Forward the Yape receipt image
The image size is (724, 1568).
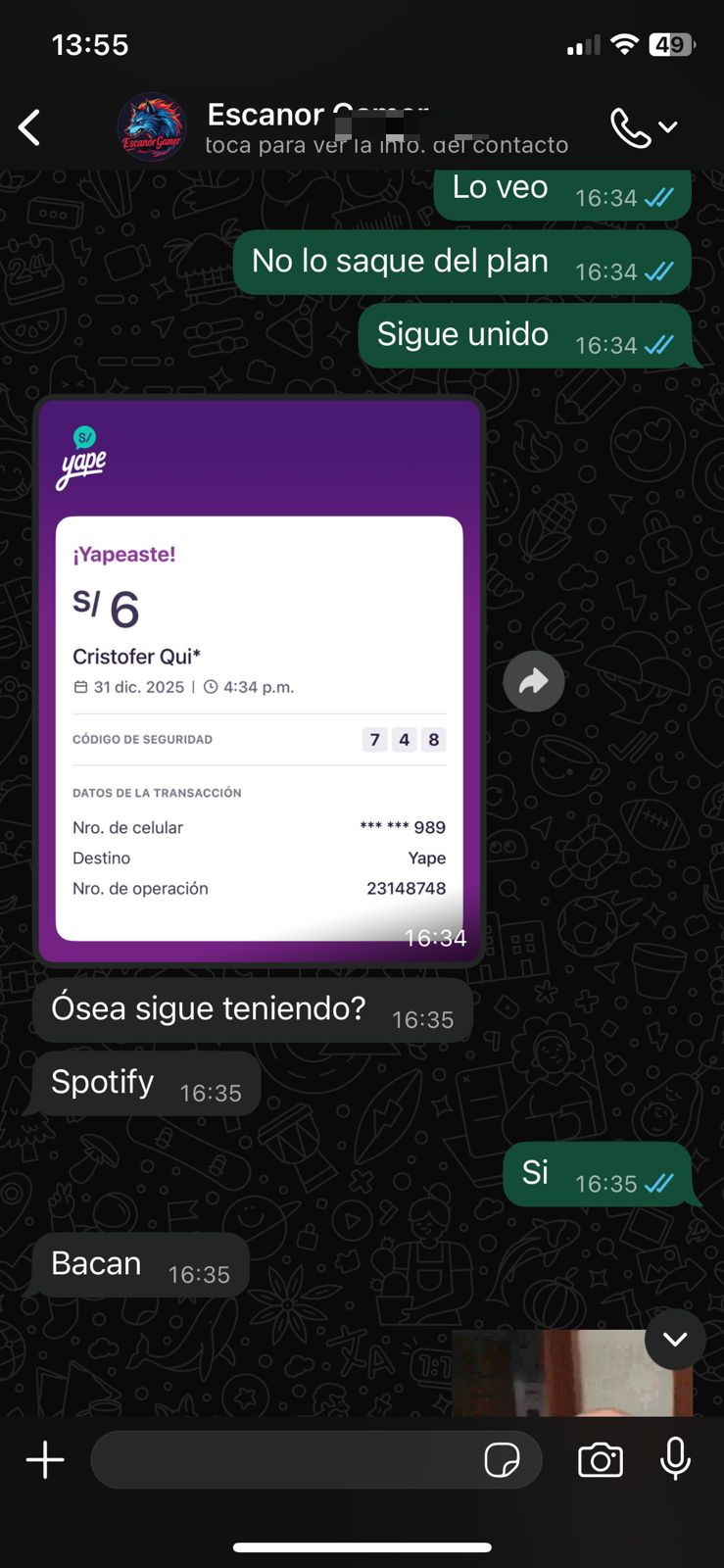coord(533,681)
